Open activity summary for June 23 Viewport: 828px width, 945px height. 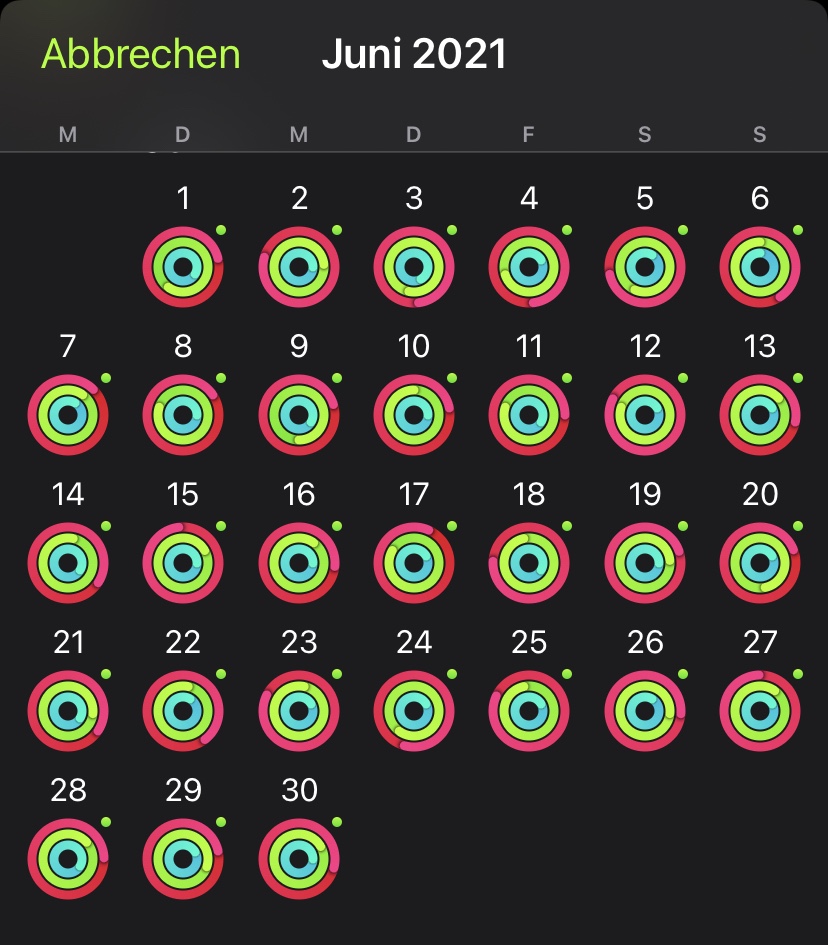299,711
